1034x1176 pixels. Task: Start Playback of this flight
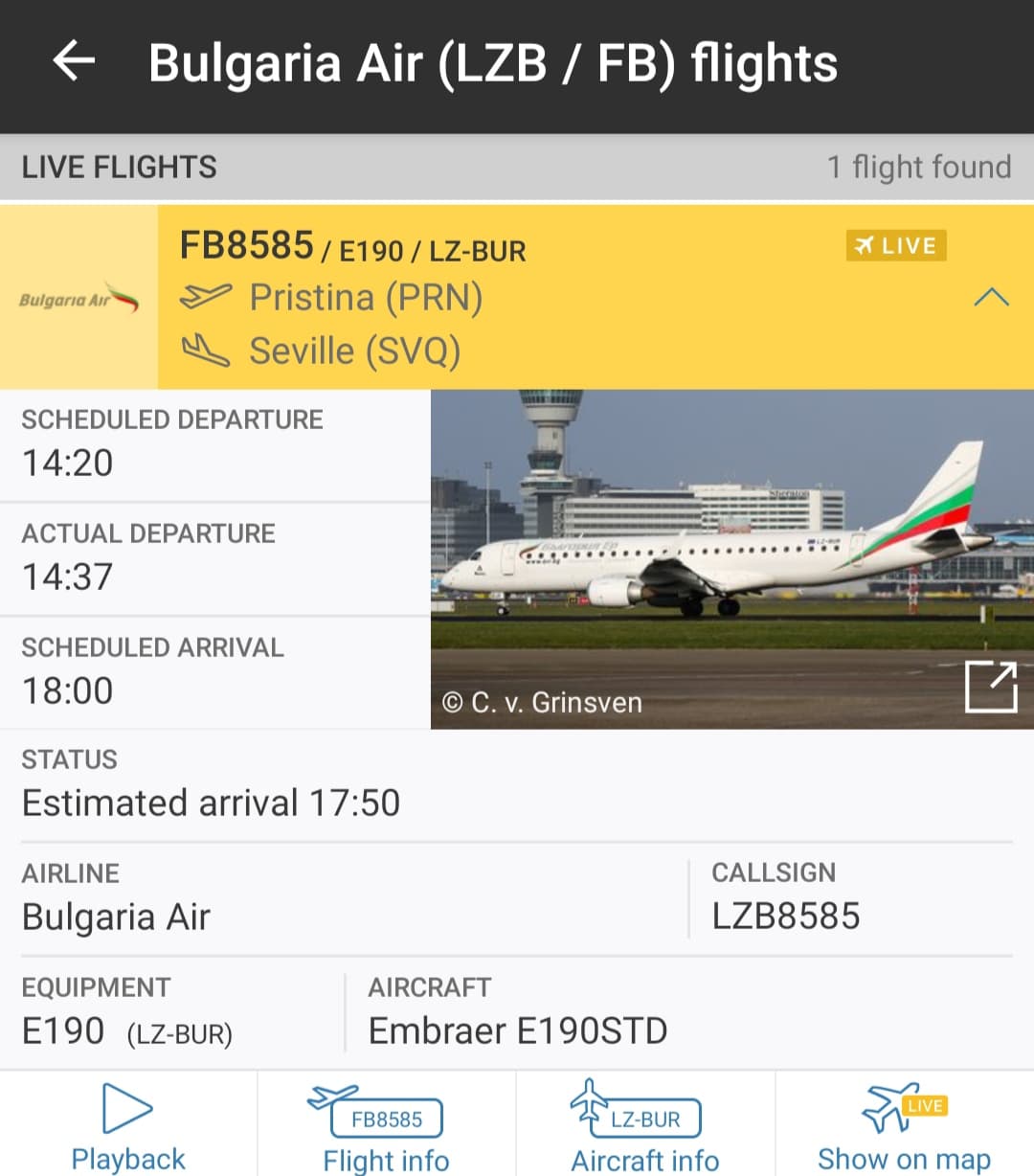[x=128, y=1126]
